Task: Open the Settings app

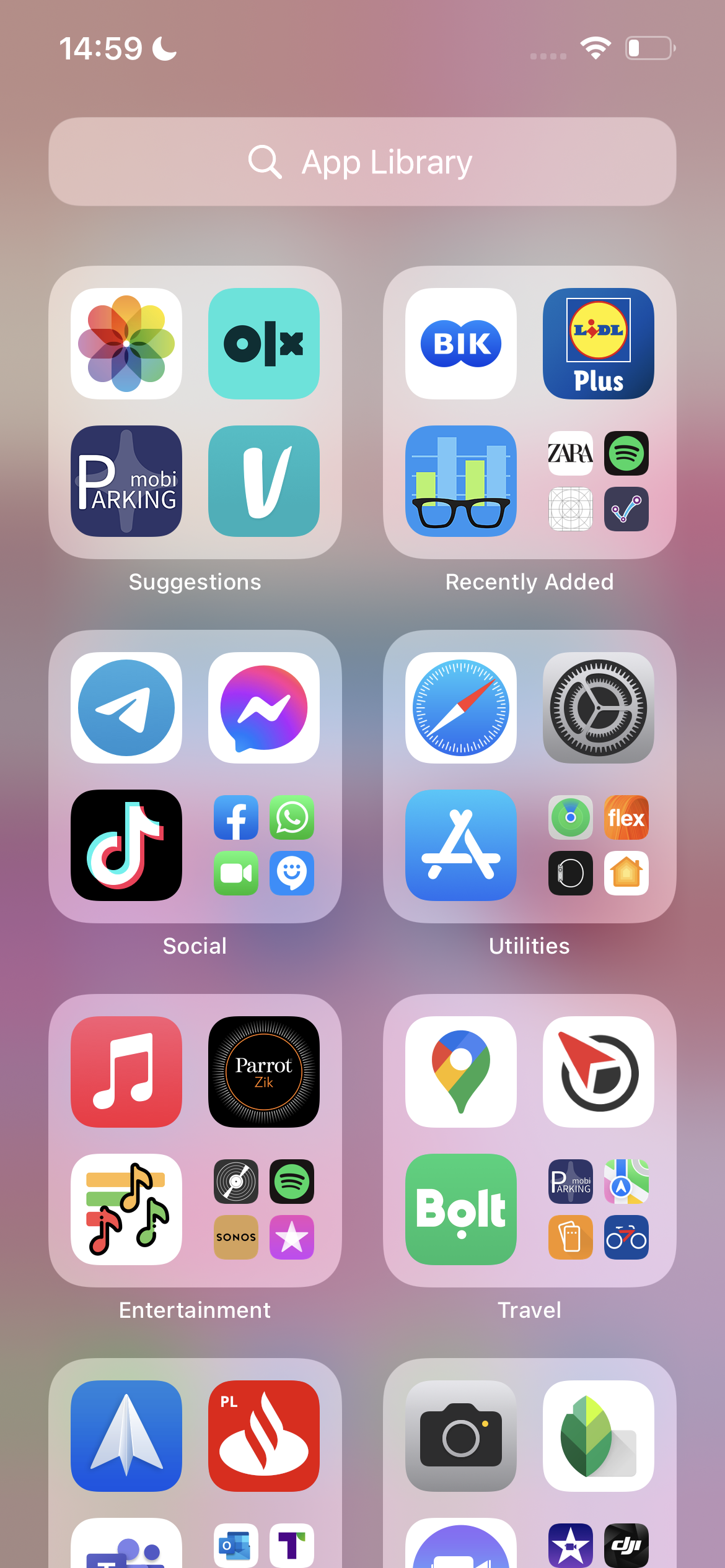Action: (x=599, y=708)
